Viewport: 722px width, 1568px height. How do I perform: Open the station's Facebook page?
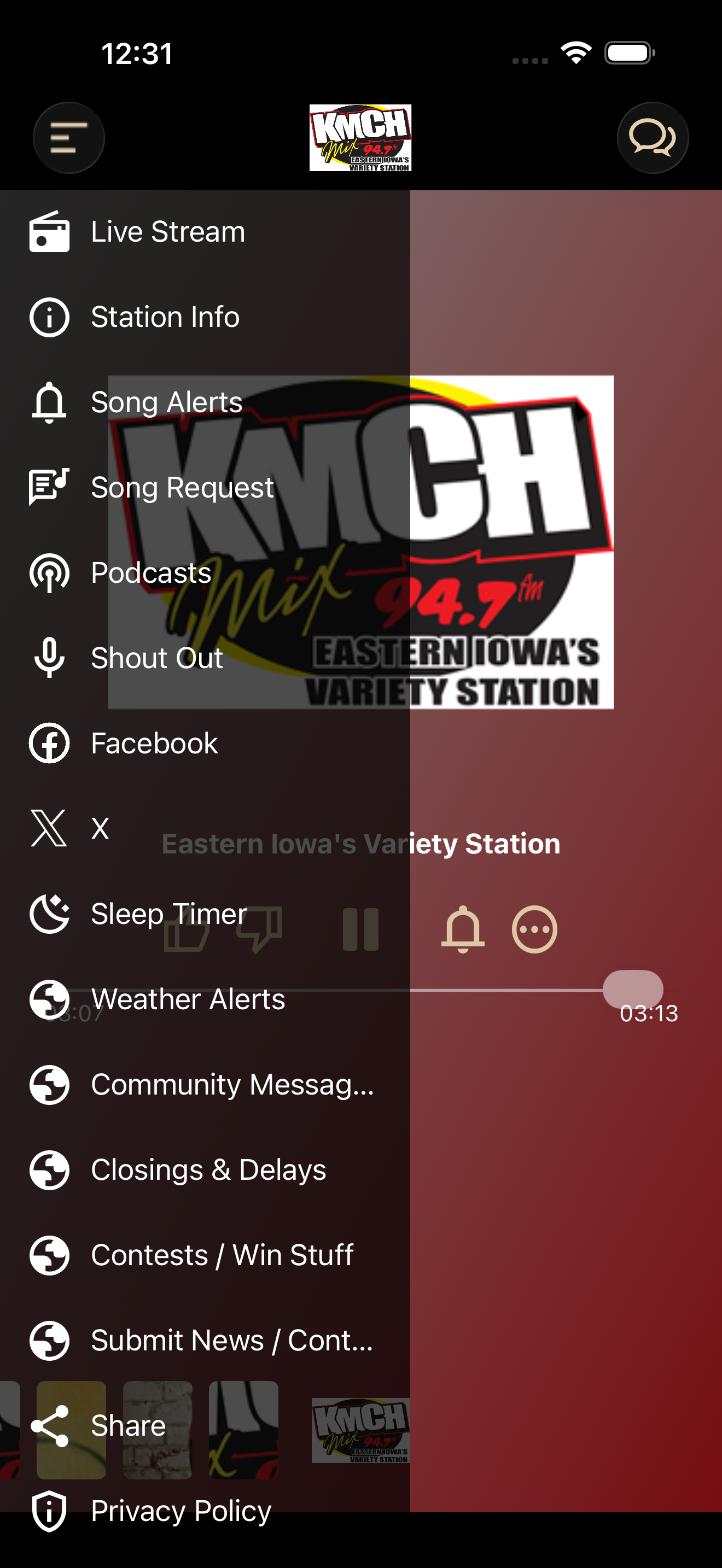205,743
